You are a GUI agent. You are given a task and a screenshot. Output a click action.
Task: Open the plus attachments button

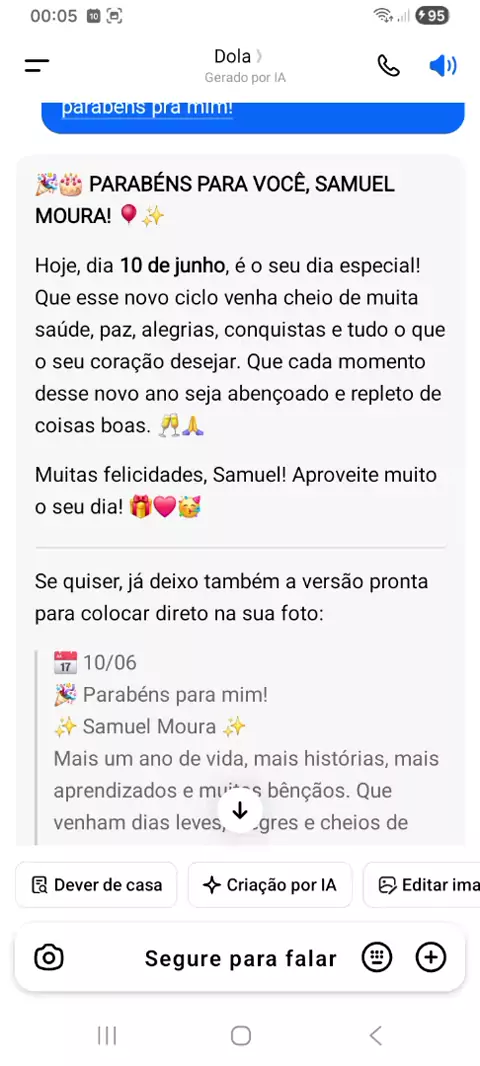point(430,958)
